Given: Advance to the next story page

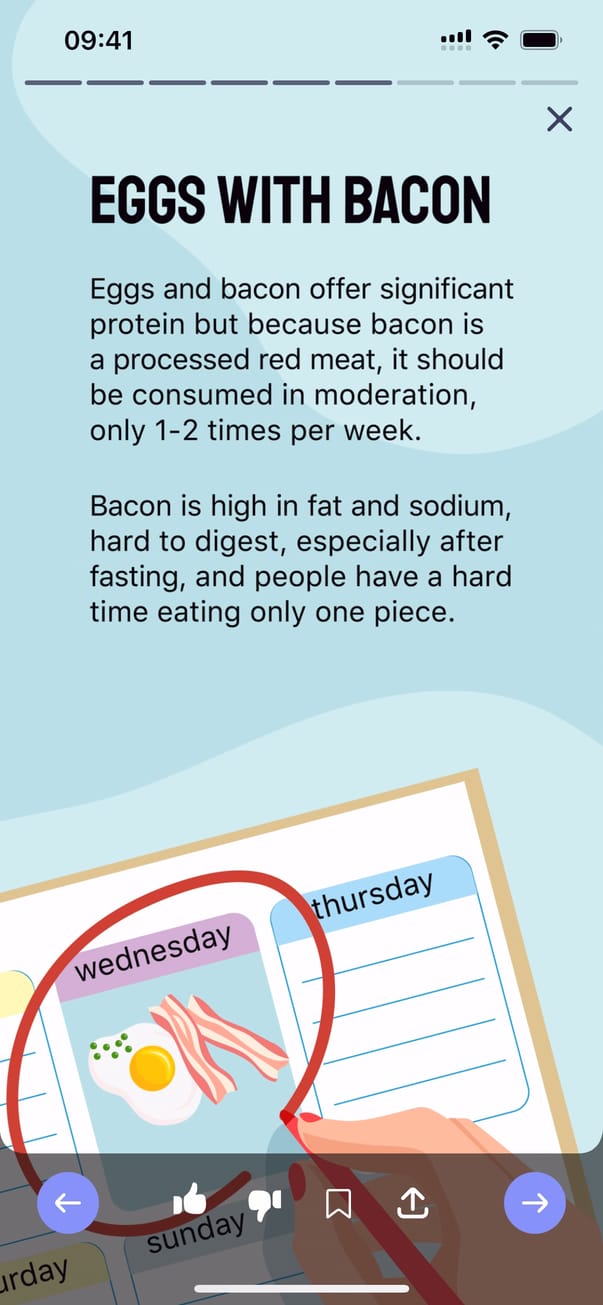Looking at the screenshot, I should pyautogui.click(x=535, y=1202).
